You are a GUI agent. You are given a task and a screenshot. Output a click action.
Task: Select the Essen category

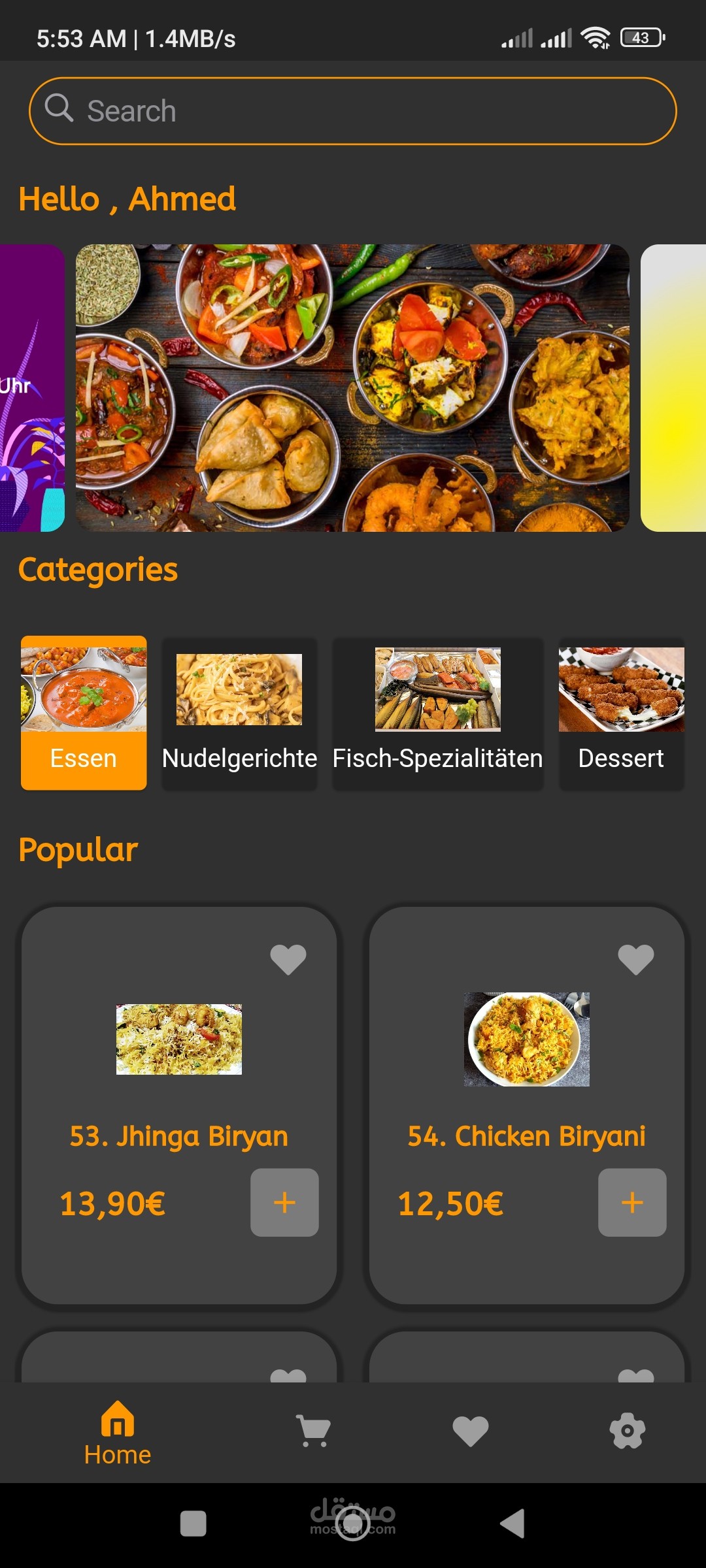84,713
